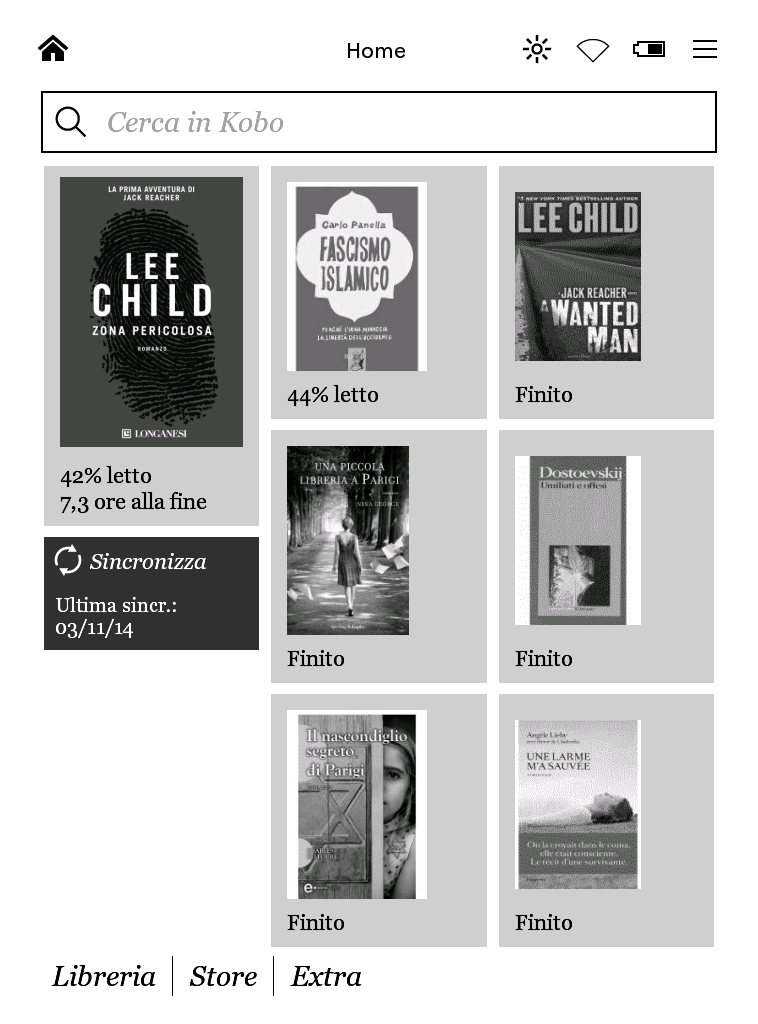
Task: Open Una piccola libreria a Parigi
Action: pyautogui.click(x=348, y=540)
